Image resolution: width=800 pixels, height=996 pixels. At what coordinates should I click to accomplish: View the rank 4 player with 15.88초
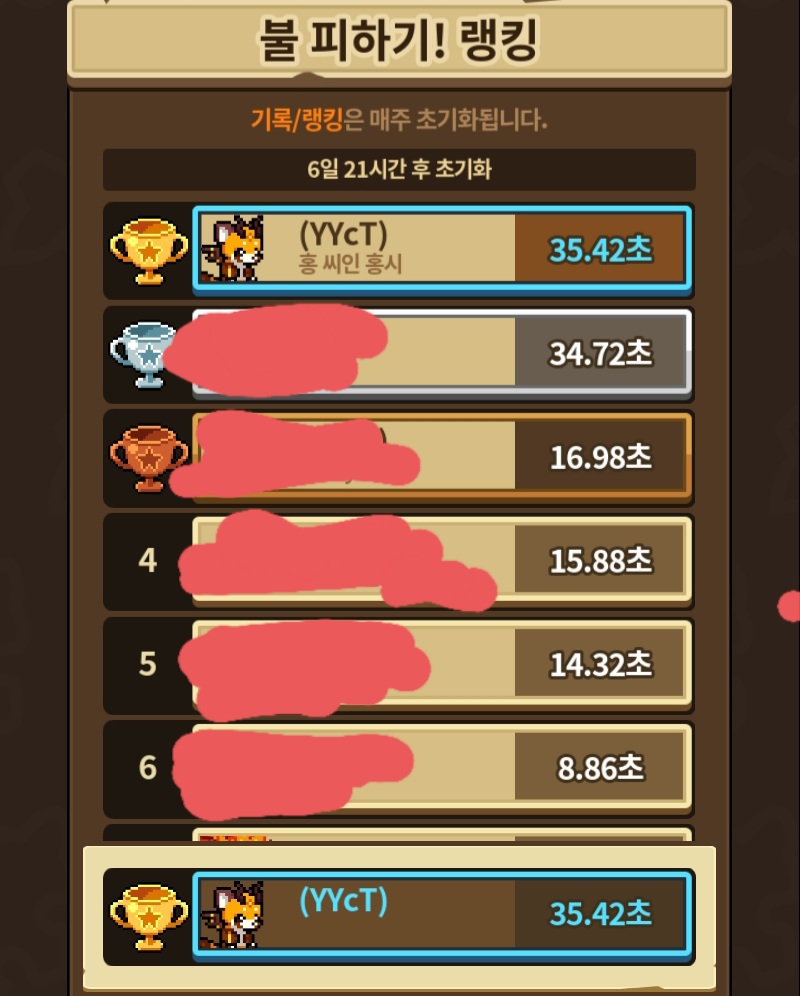coord(440,560)
